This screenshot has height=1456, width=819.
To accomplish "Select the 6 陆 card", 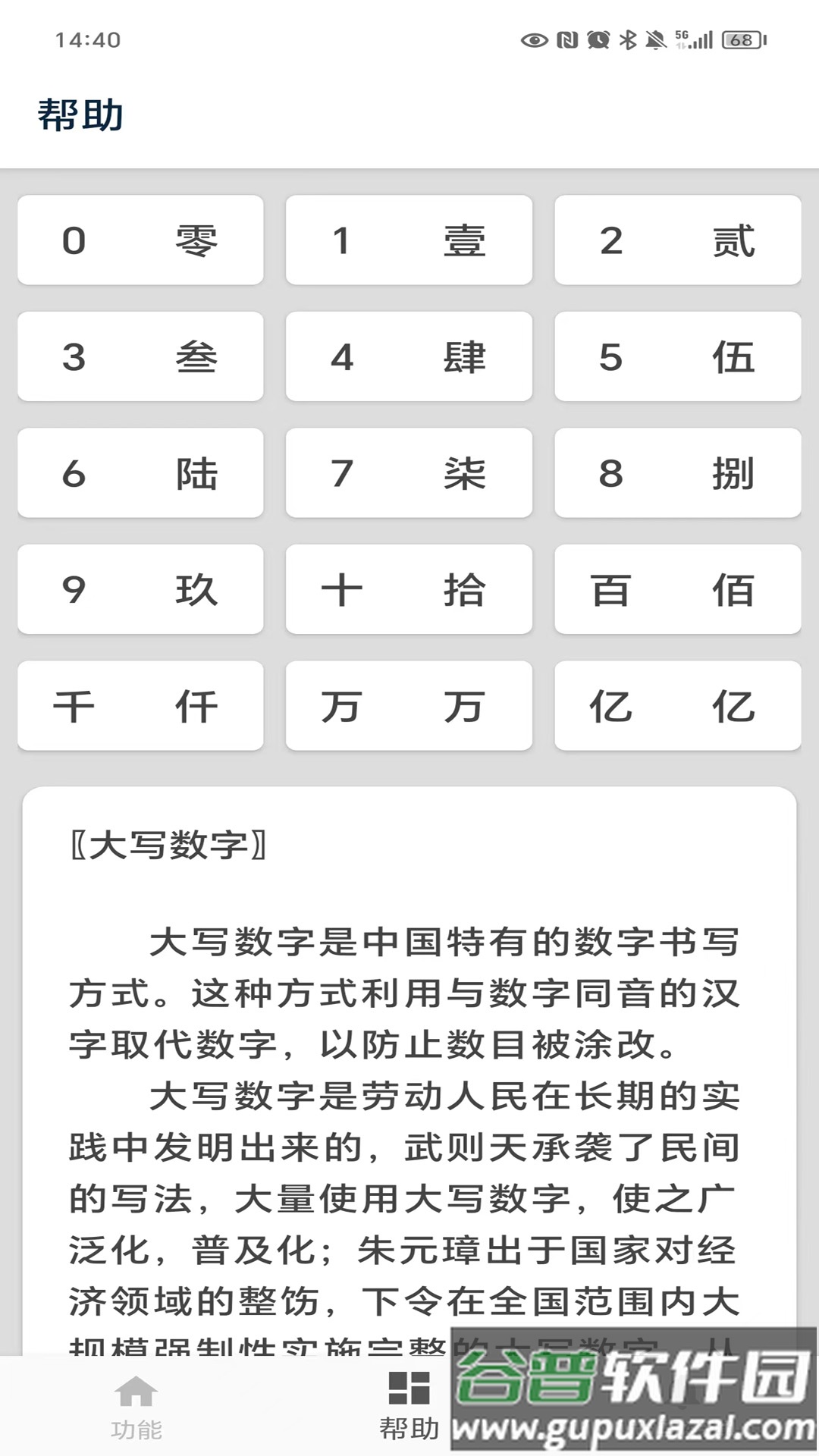I will point(140,473).
